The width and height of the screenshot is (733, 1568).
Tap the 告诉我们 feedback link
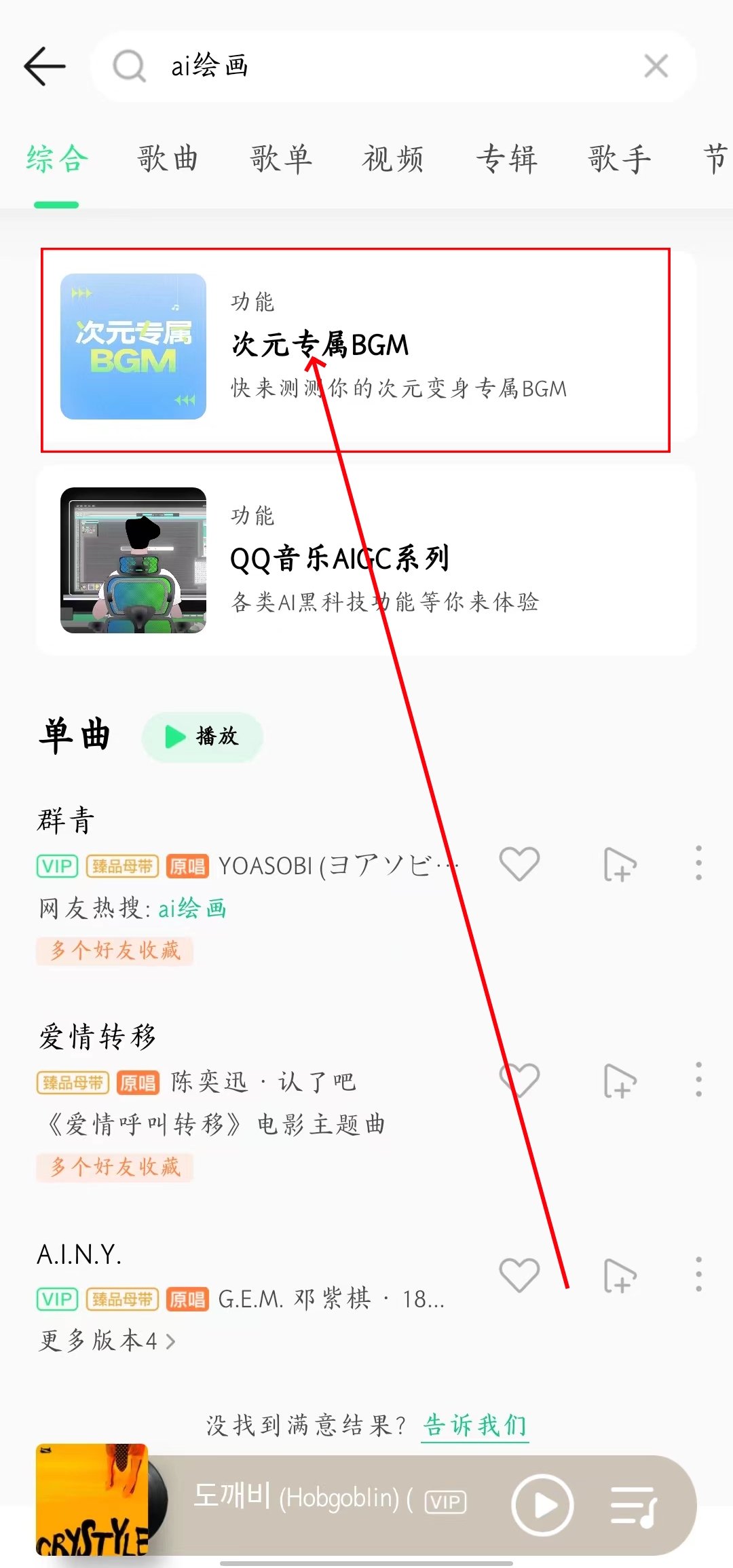coord(474,1425)
